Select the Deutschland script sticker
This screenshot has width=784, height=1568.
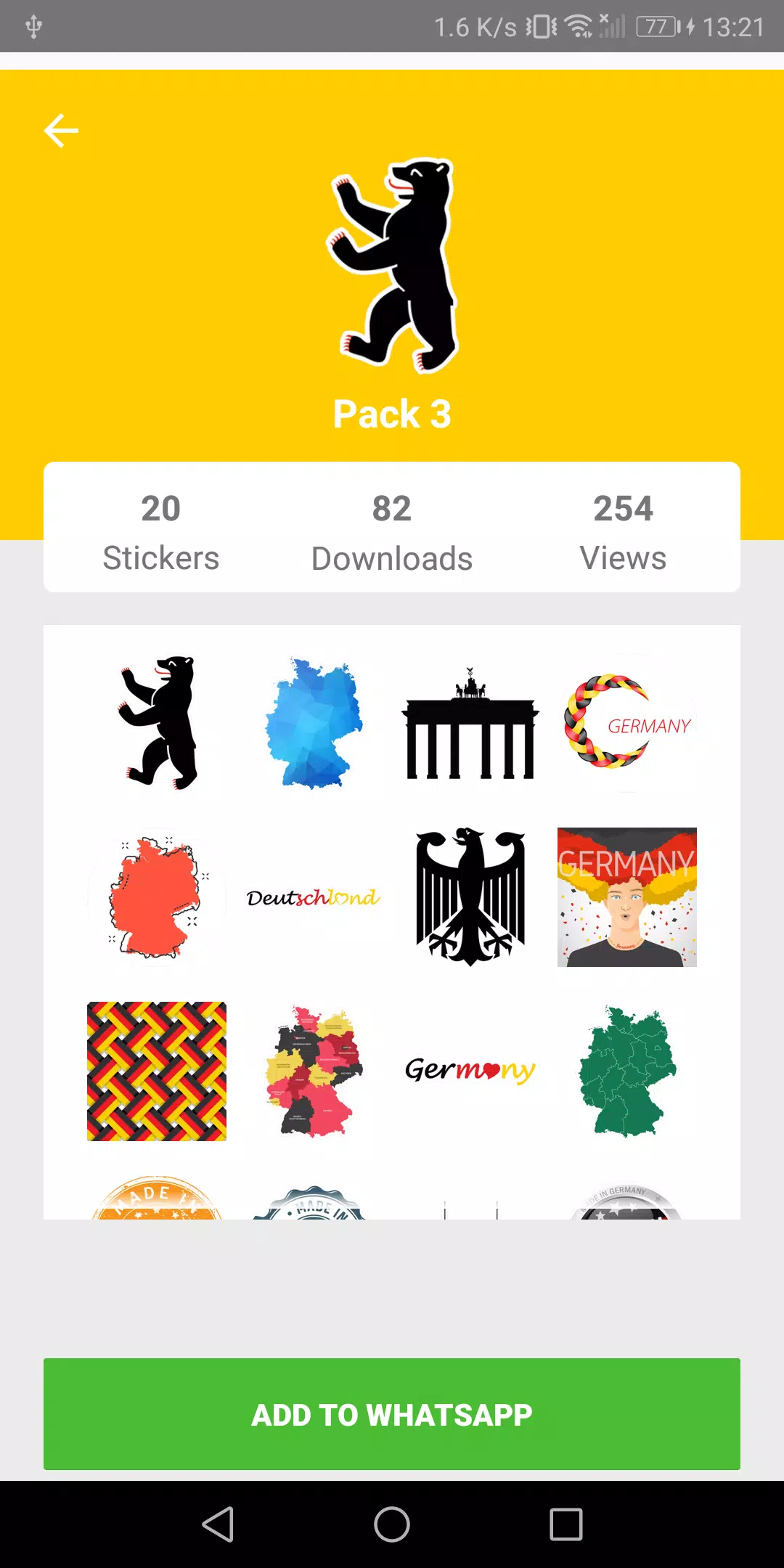(x=314, y=897)
